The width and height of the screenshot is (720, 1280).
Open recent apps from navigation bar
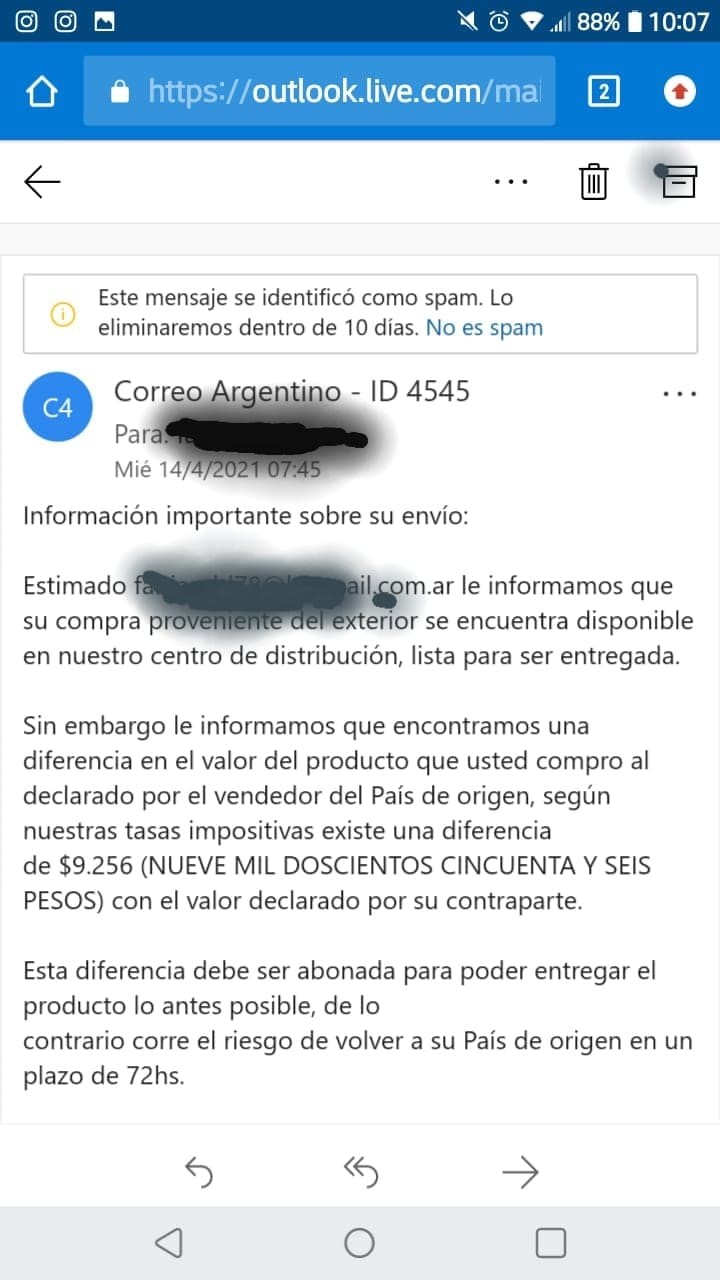[x=551, y=1243]
